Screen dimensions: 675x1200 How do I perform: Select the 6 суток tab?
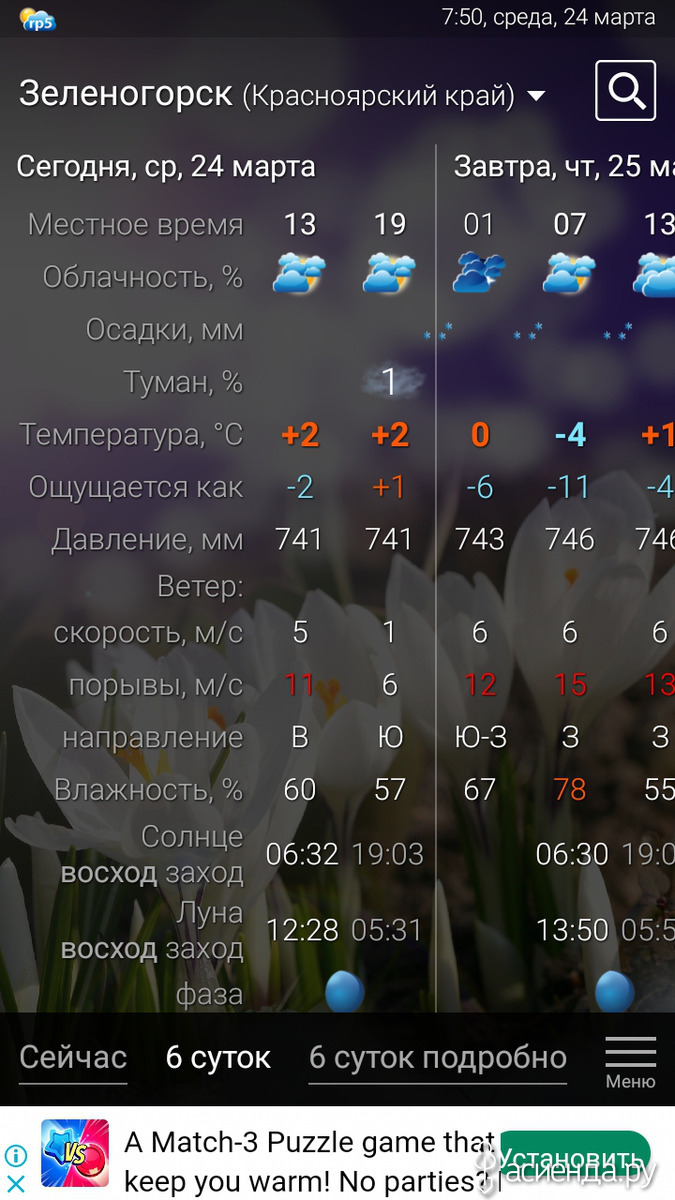click(218, 1058)
